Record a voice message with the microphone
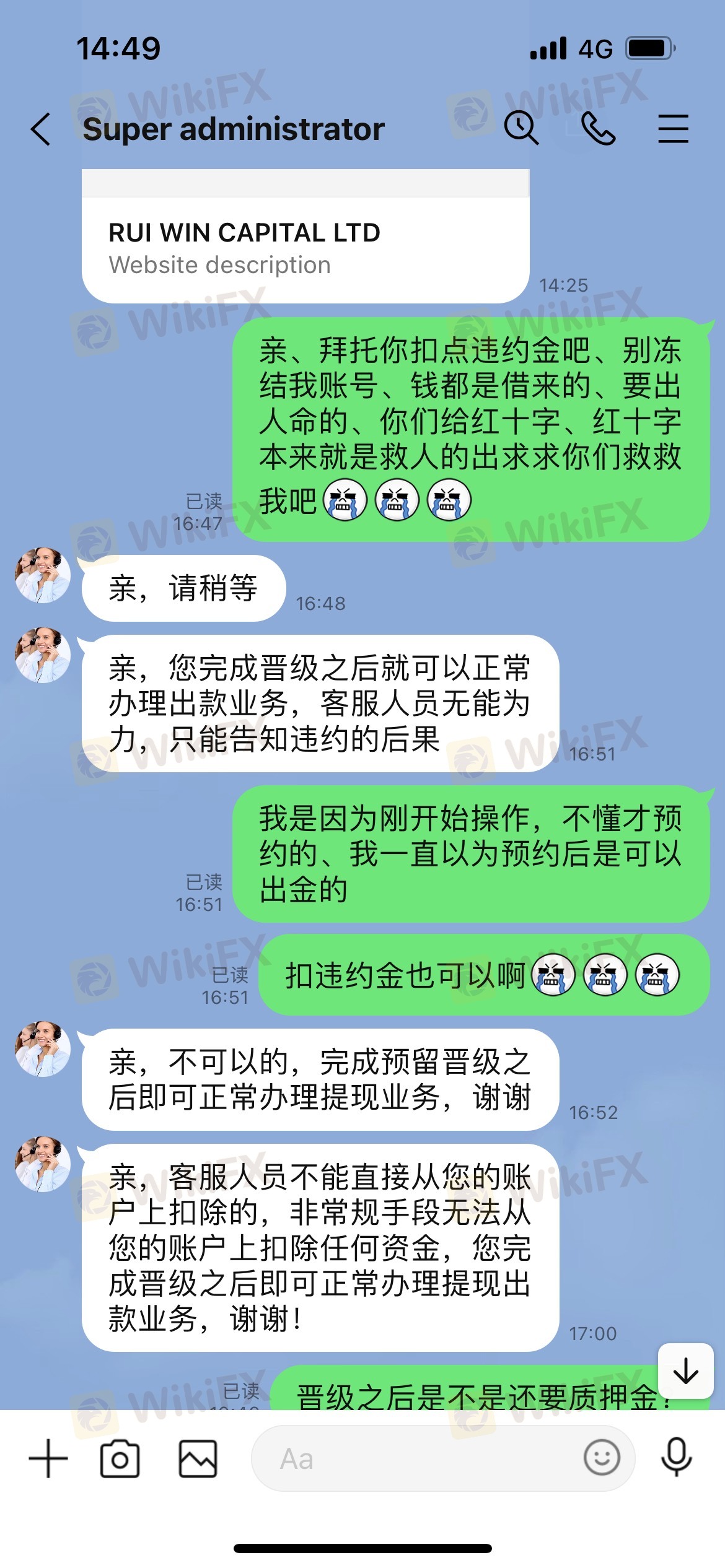 676,1457
